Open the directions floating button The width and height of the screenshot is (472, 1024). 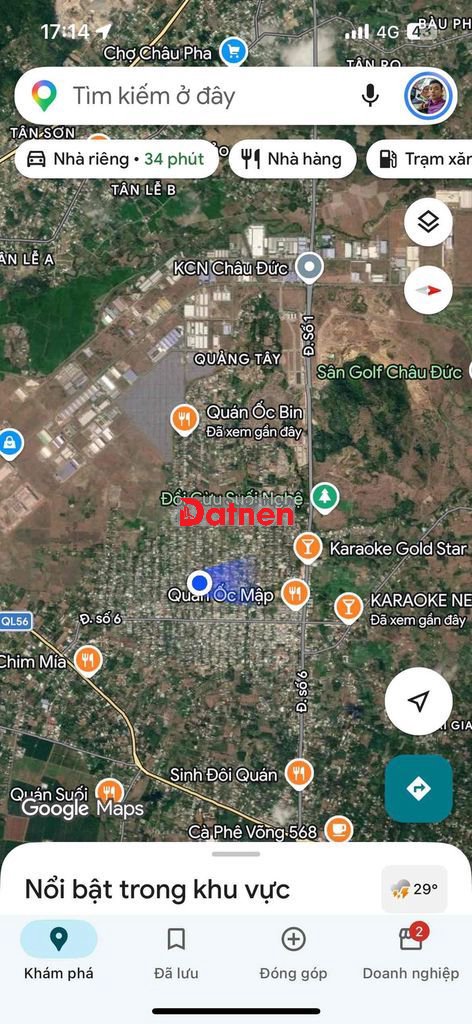point(418,788)
